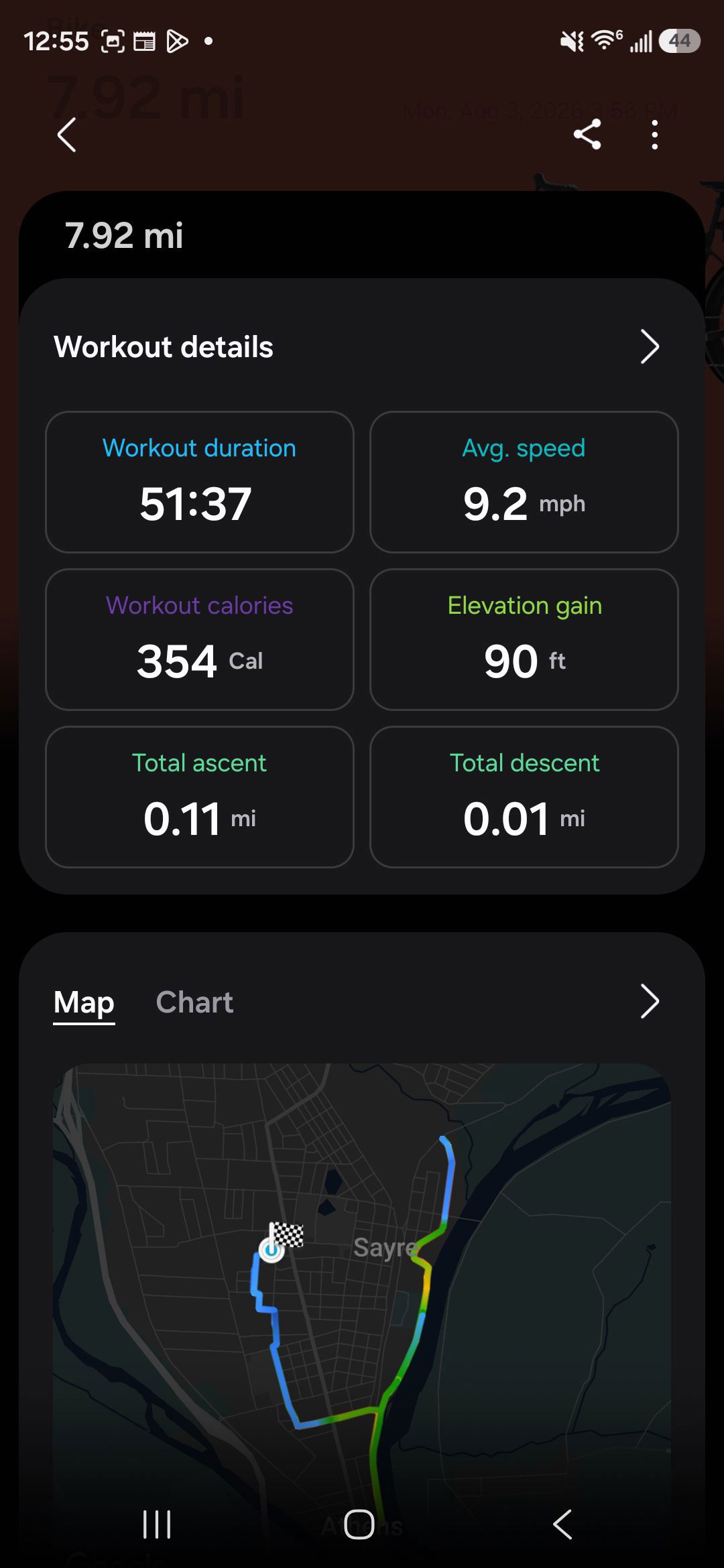Select the Map tab
This screenshot has width=724, height=1568.
pos(84,1003)
